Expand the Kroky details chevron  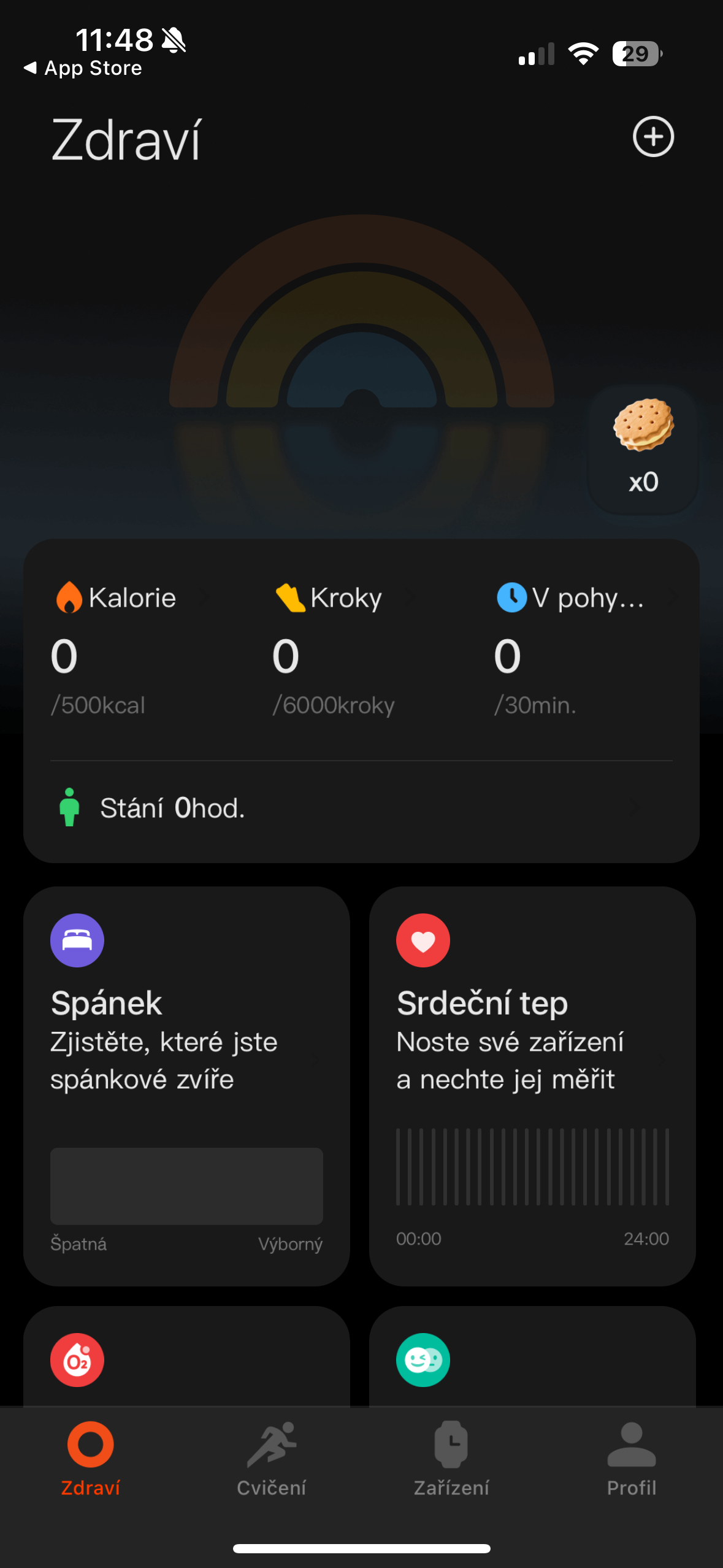410,597
